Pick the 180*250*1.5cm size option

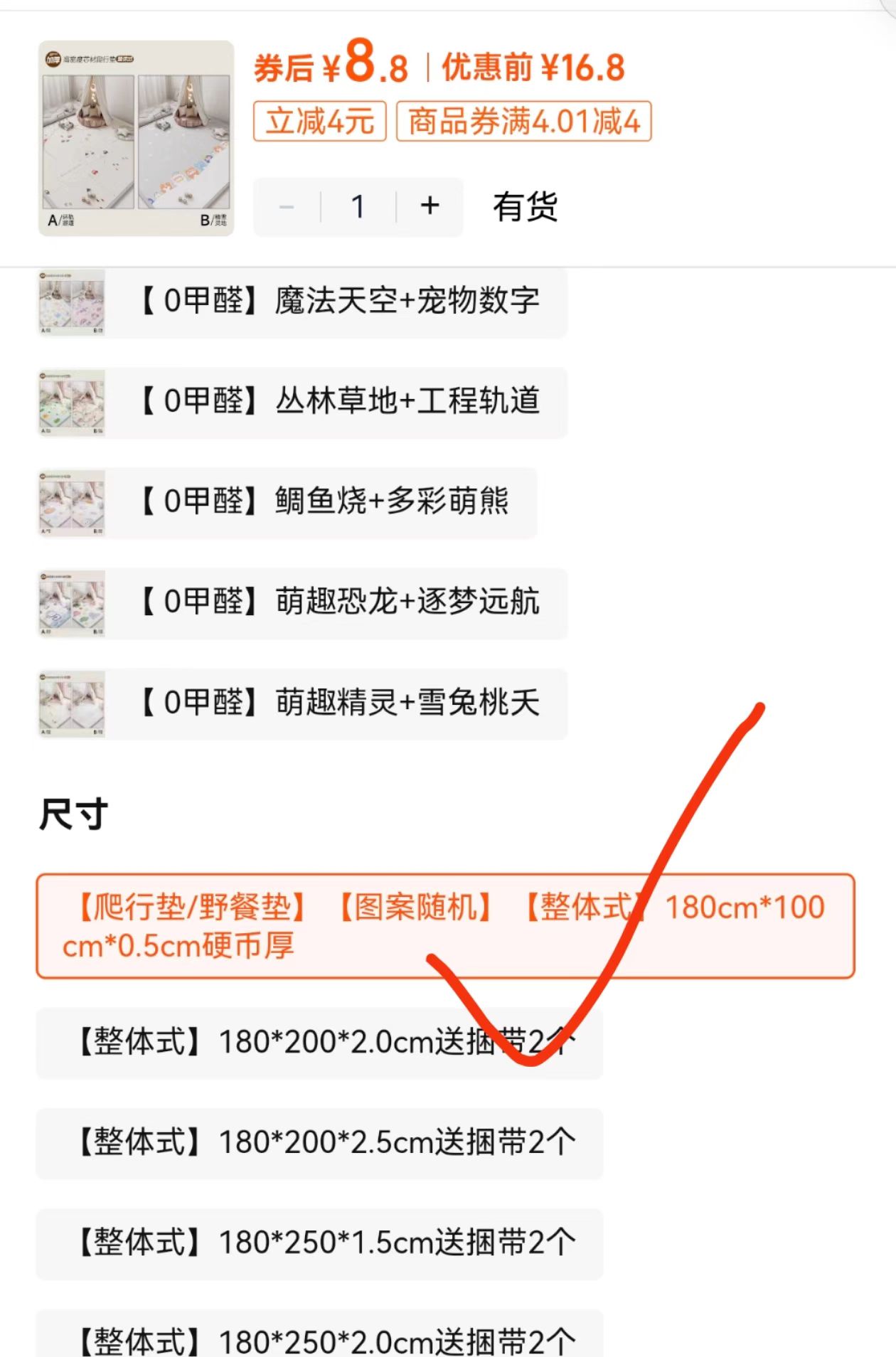[319, 1243]
